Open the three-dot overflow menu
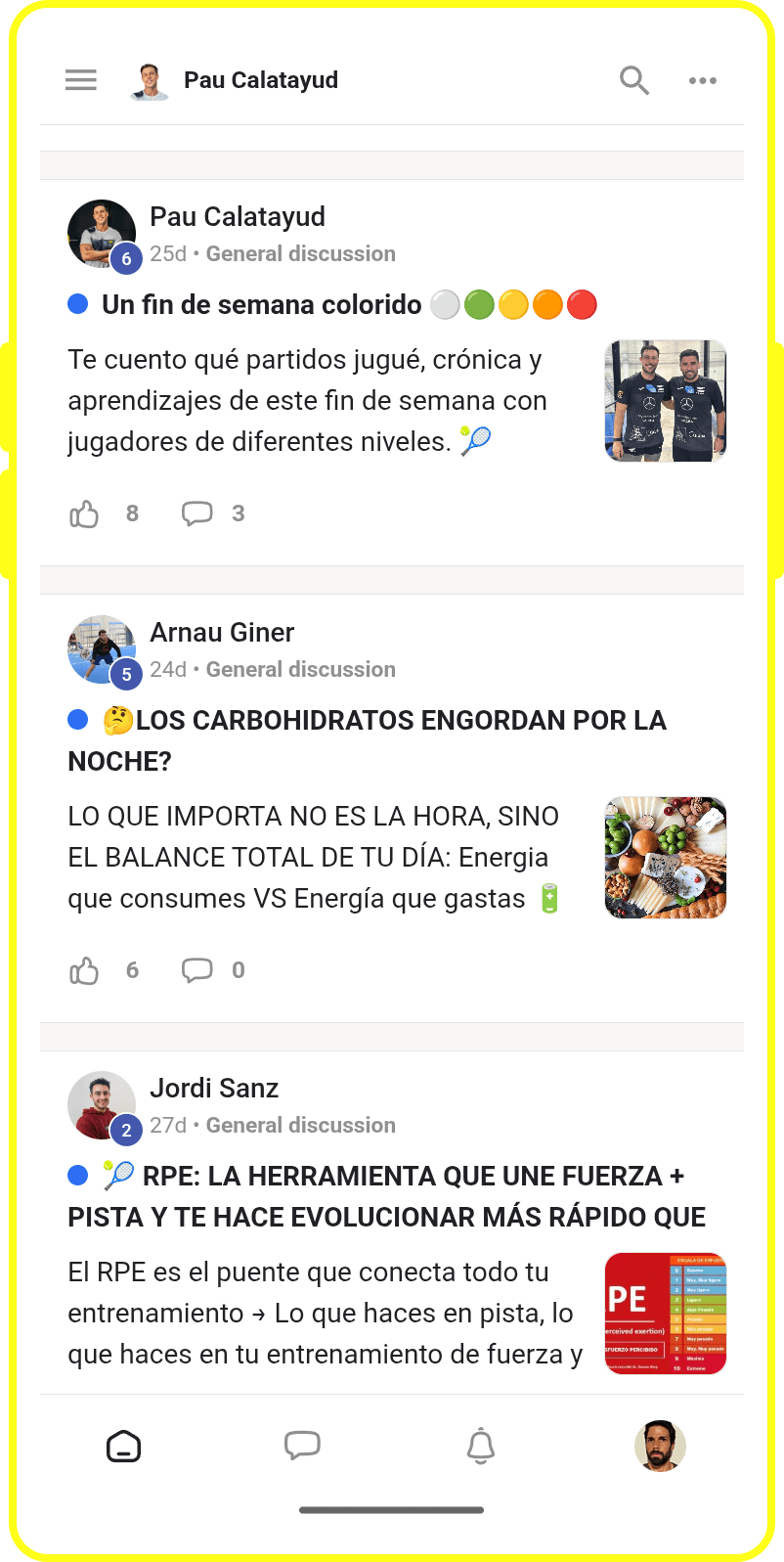The height and width of the screenshot is (1562, 784). (x=702, y=80)
